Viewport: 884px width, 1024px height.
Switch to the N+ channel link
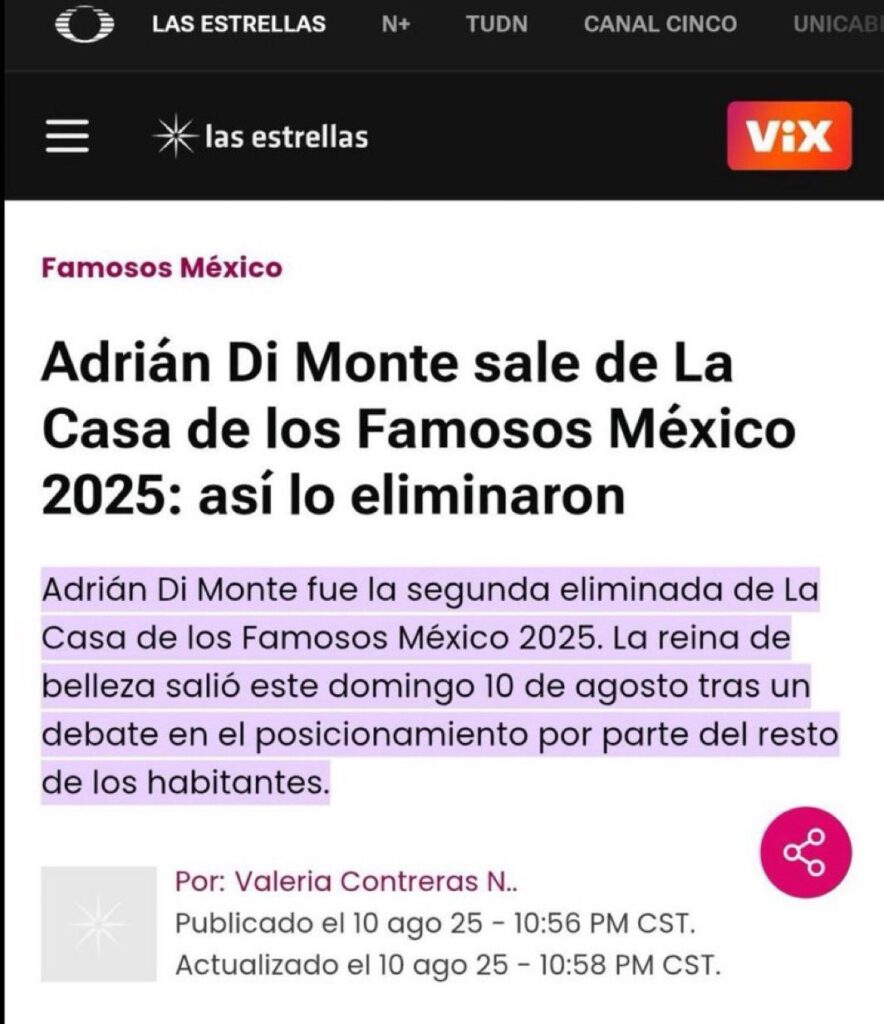point(396,24)
